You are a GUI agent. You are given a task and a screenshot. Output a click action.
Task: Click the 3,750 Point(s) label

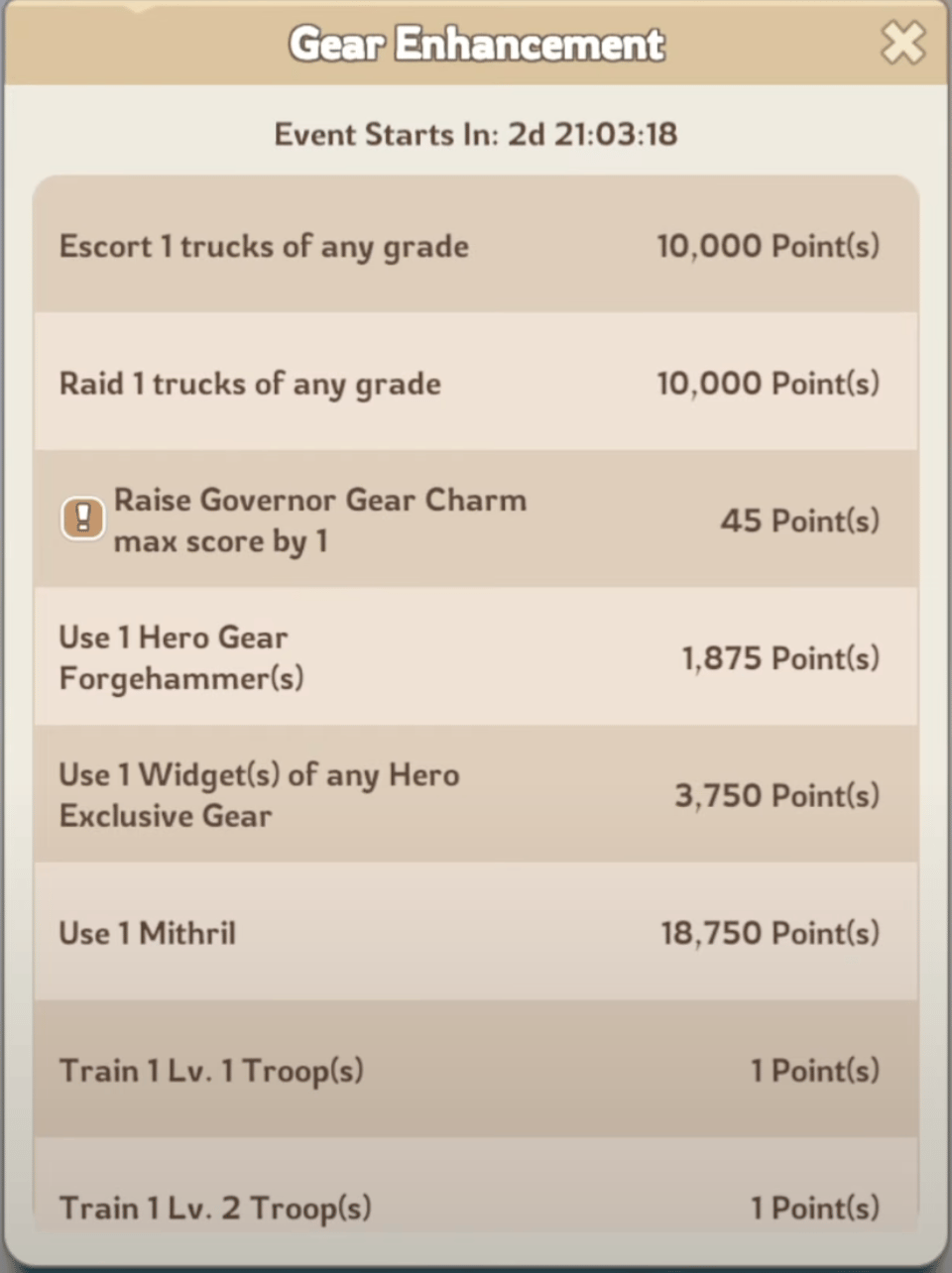click(x=777, y=795)
